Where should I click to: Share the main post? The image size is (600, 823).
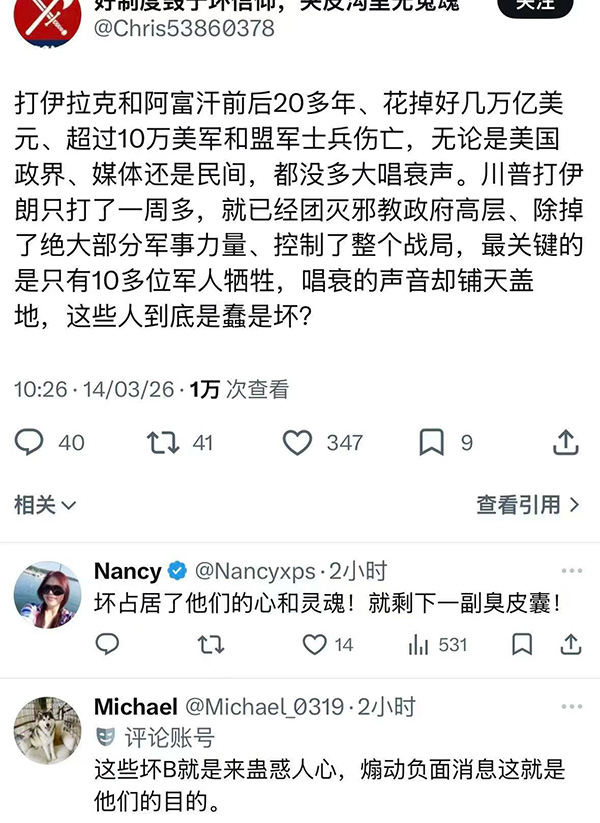(565, 442)
